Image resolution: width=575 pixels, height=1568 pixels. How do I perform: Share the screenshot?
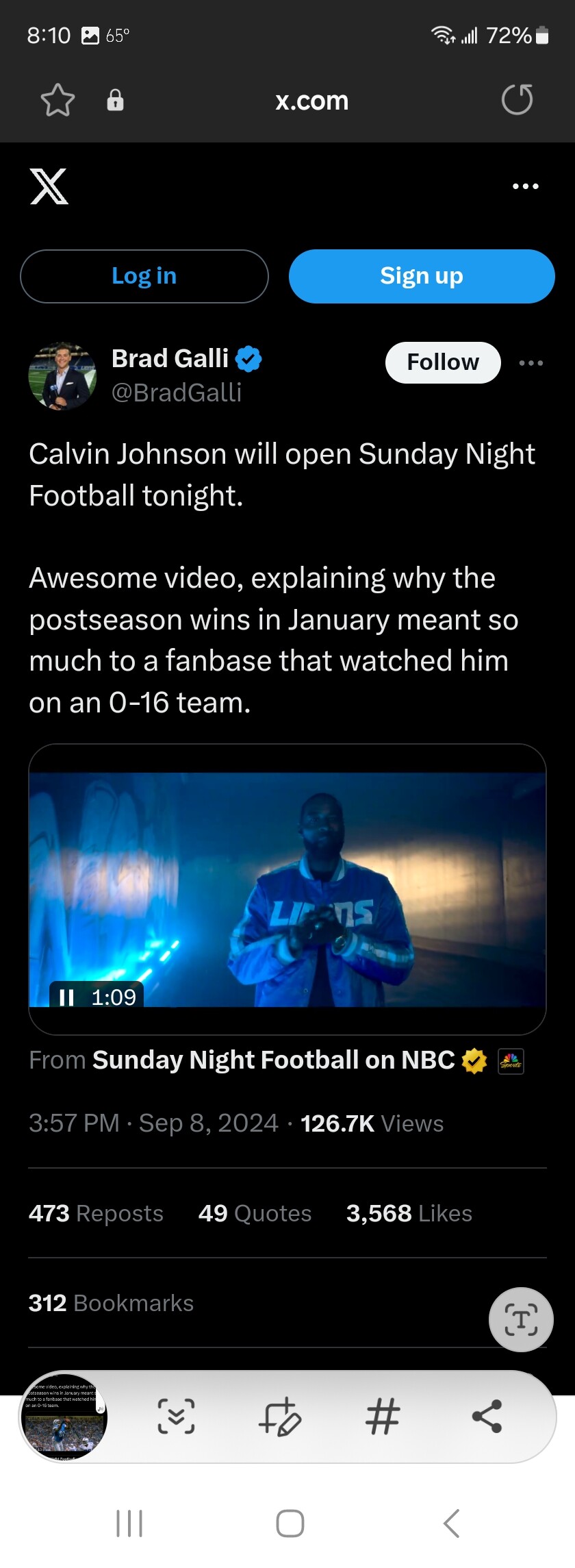pyautogui.click(x=487, y=1417)
